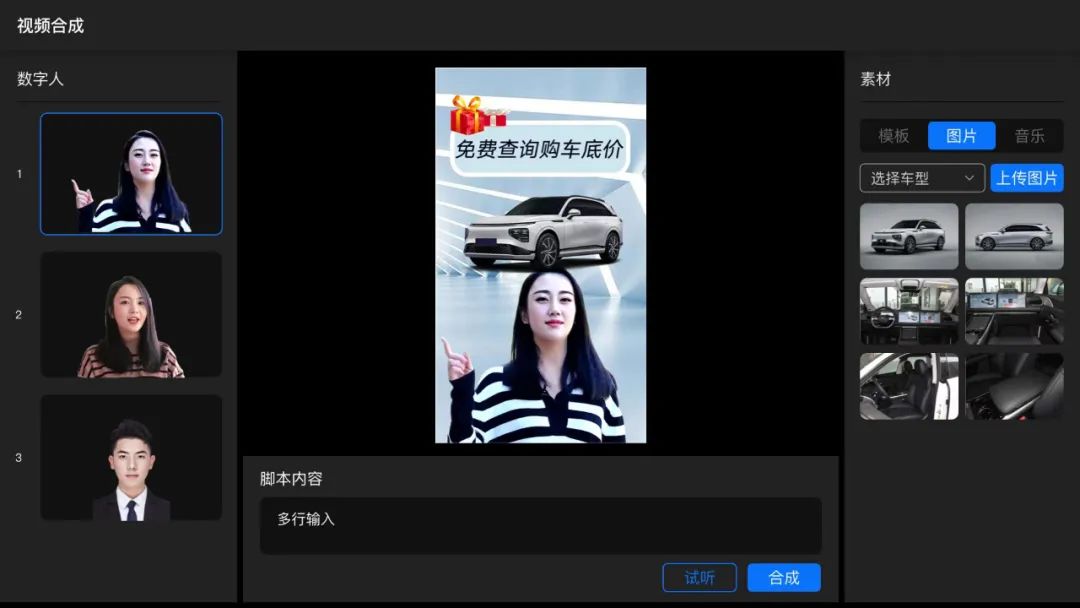Tap 合成 to synthesize the video
1080x608 pixels.
point(784,578)
